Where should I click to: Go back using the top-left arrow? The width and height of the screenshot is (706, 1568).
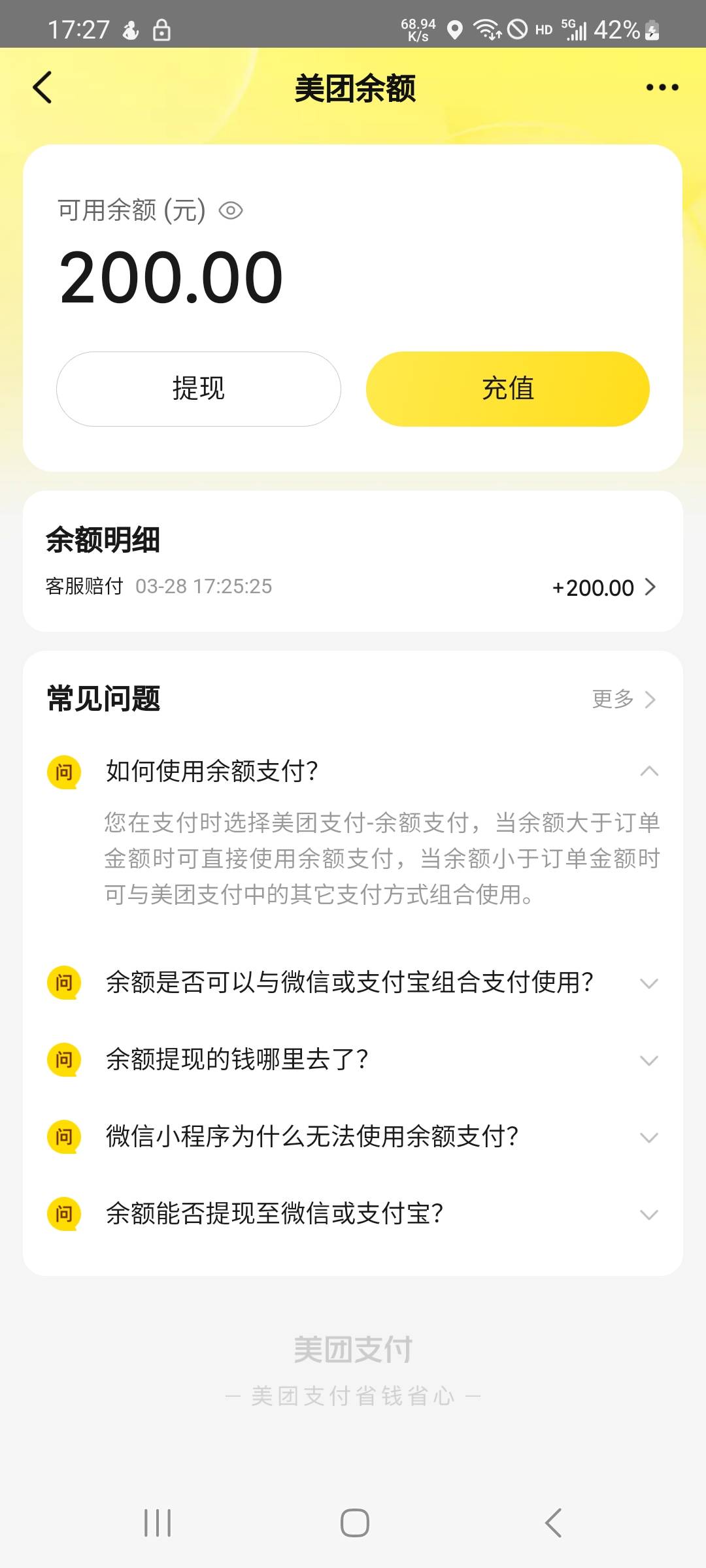(42, 88)
